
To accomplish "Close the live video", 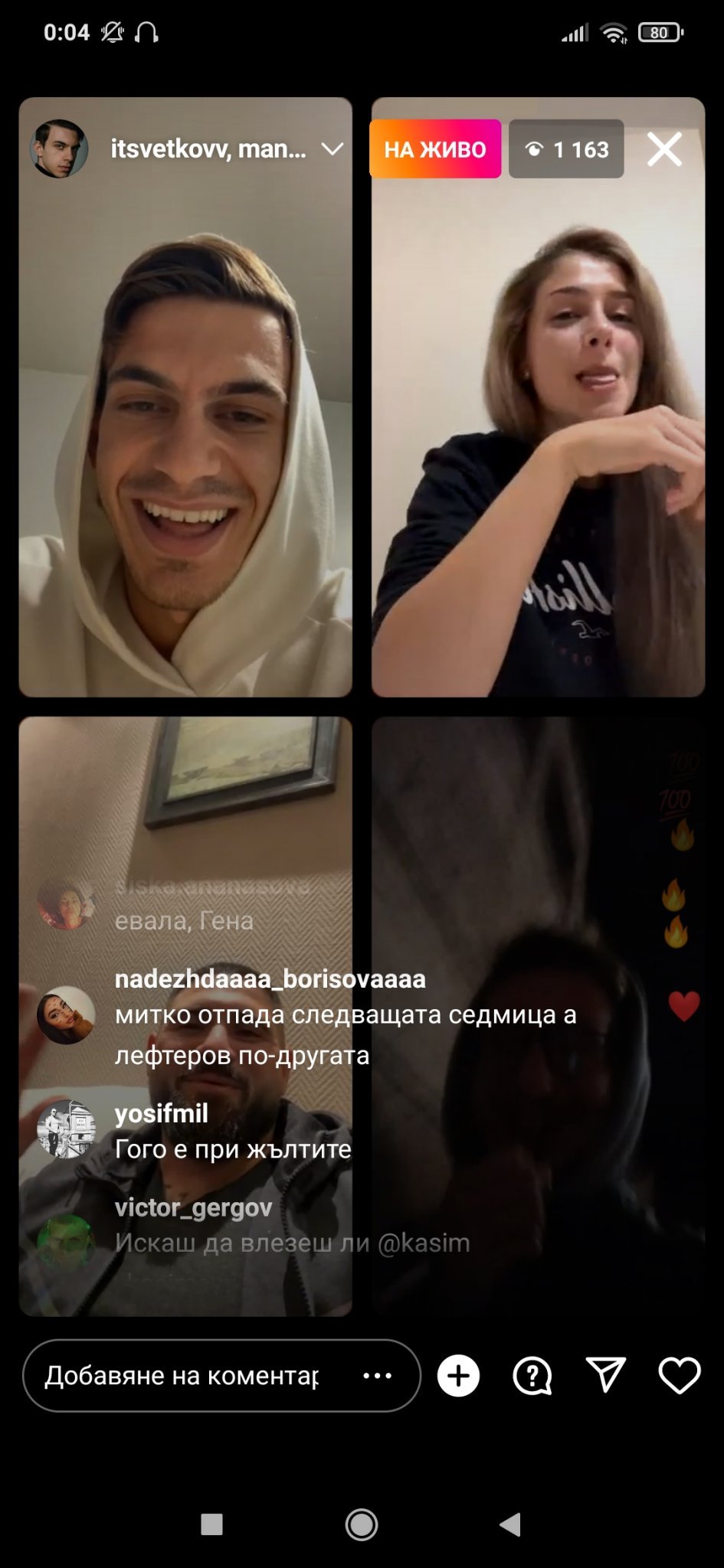I will tap(663, 149).
